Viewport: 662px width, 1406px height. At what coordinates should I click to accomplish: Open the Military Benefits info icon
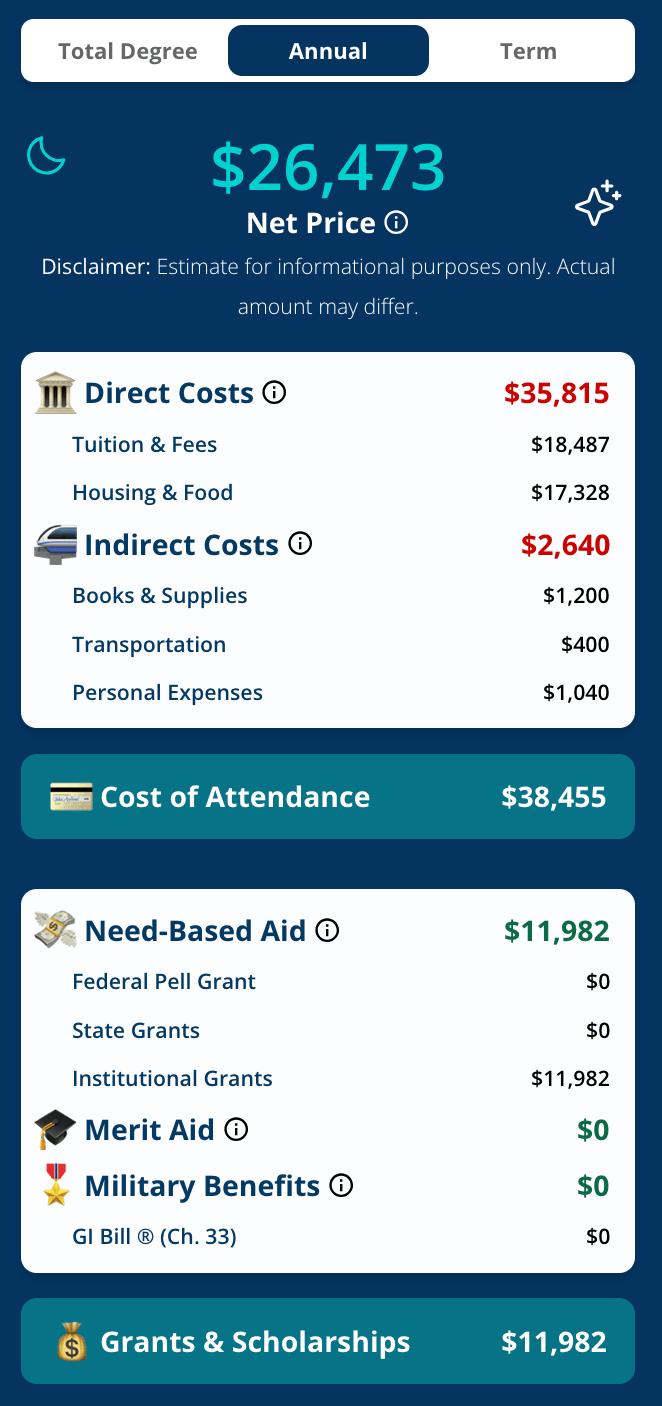342,1186
